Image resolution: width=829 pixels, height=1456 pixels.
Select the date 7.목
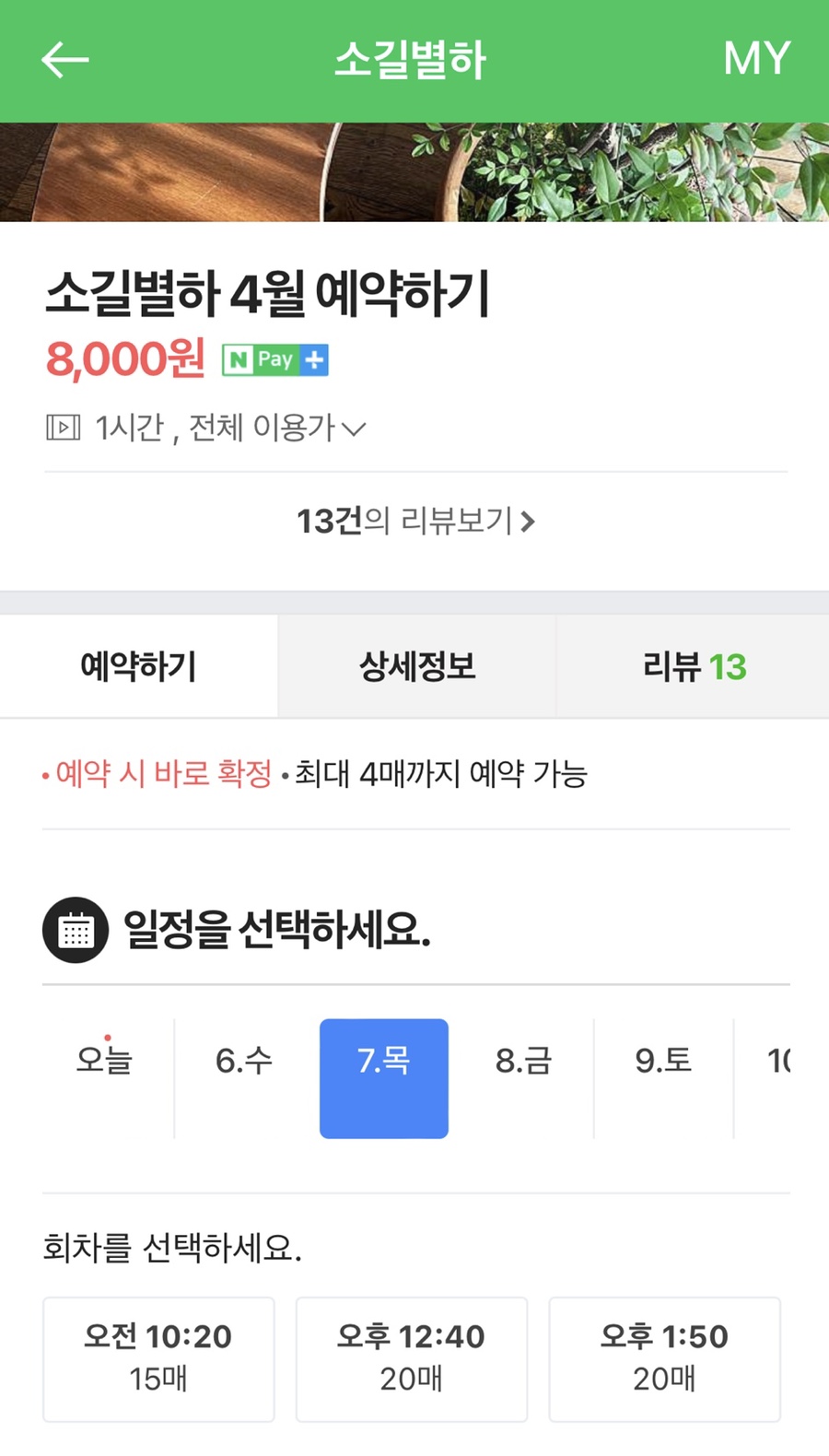[384, 1078]
